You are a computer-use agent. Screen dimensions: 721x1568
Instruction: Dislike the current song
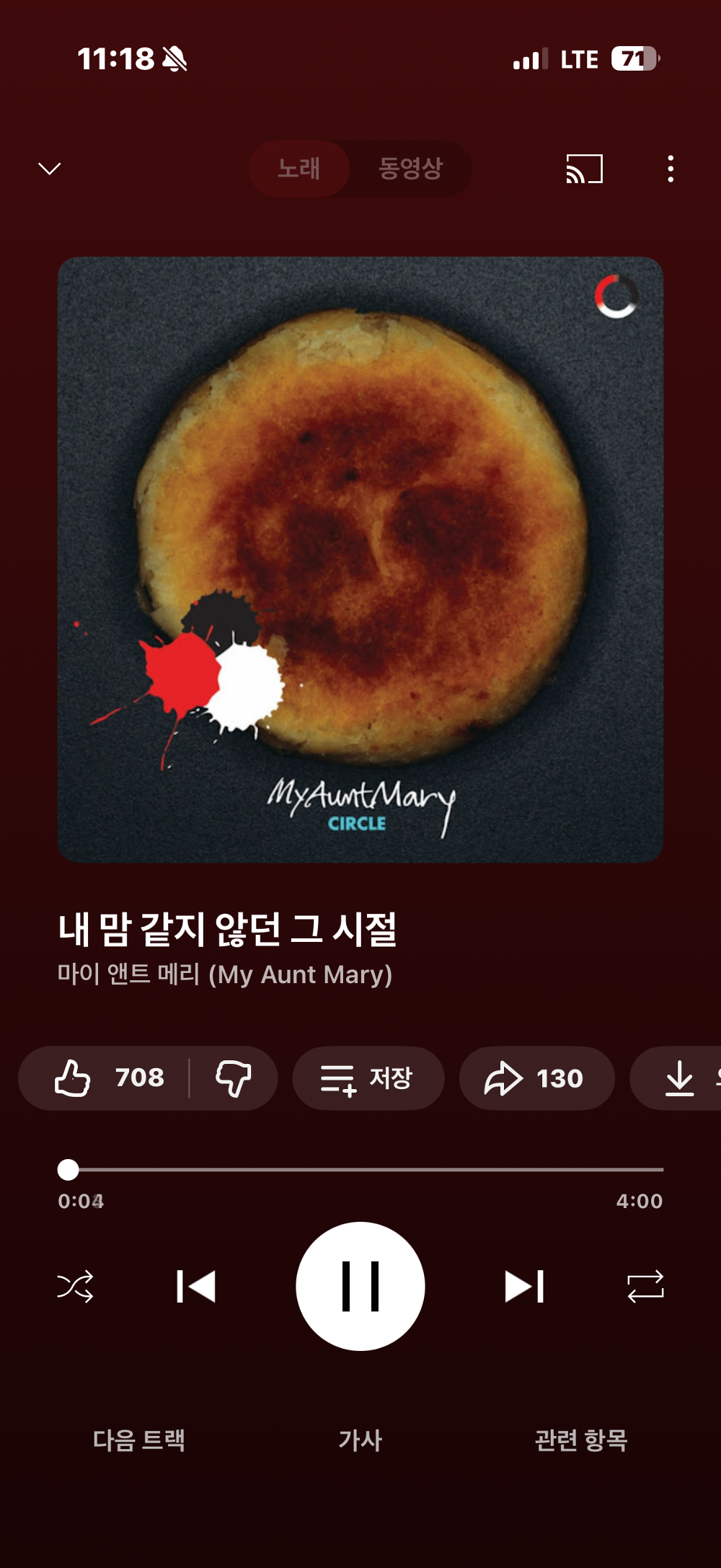pos(234,1078)
